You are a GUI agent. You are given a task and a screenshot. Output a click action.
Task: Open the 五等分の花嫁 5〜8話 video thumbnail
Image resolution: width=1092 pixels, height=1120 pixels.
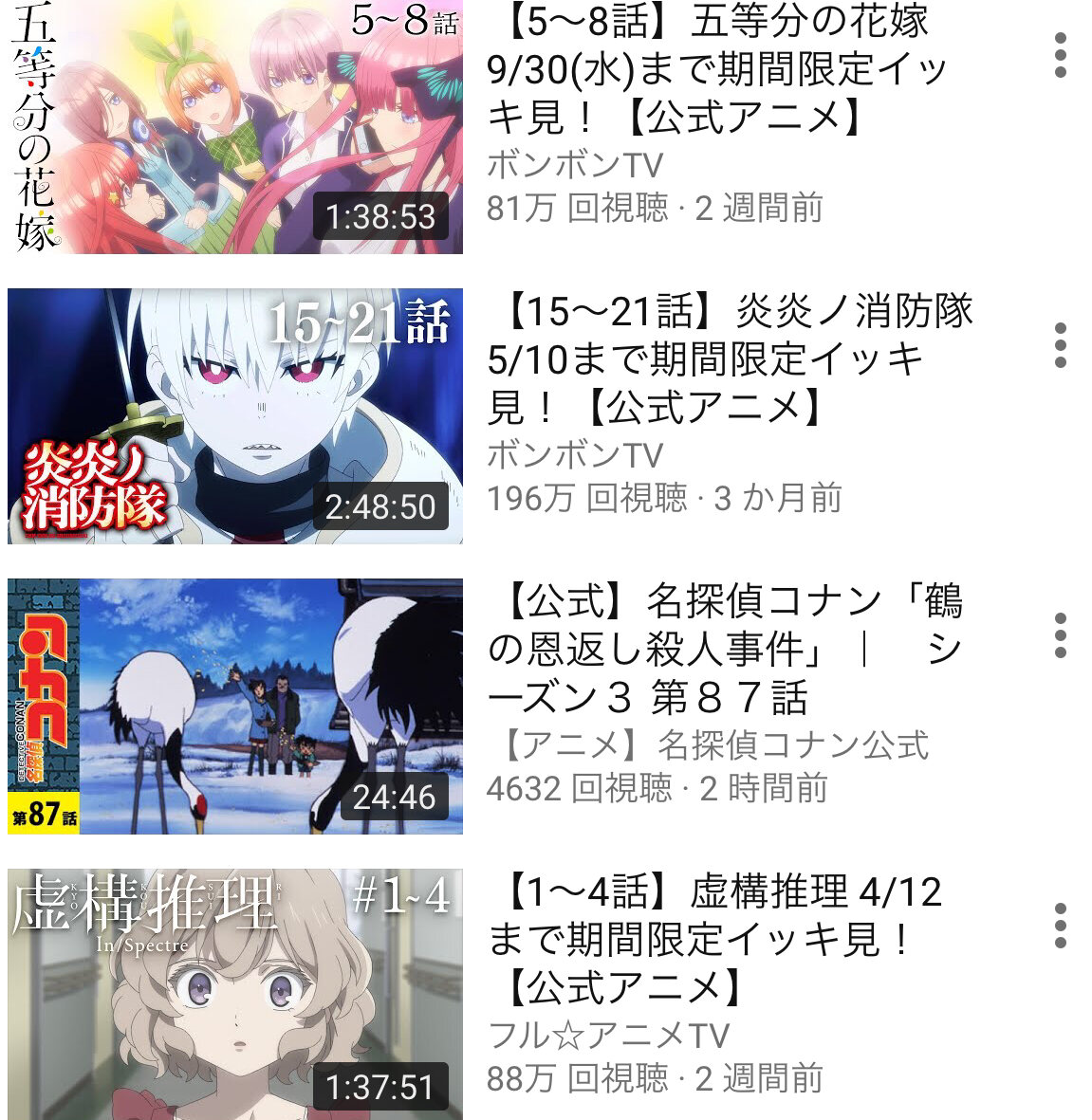click(235, 126)
